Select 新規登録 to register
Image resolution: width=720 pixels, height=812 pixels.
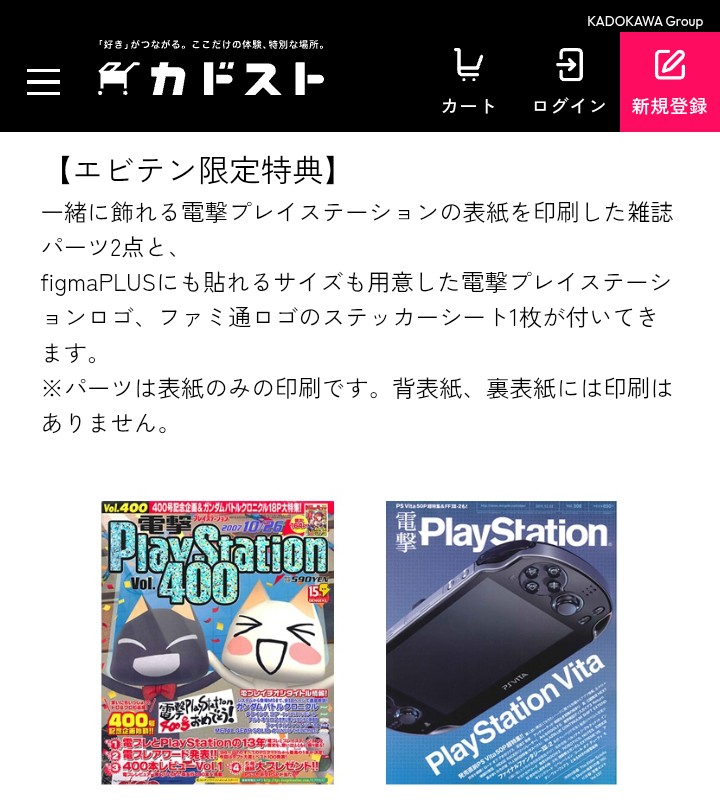[x=669, y=82]
